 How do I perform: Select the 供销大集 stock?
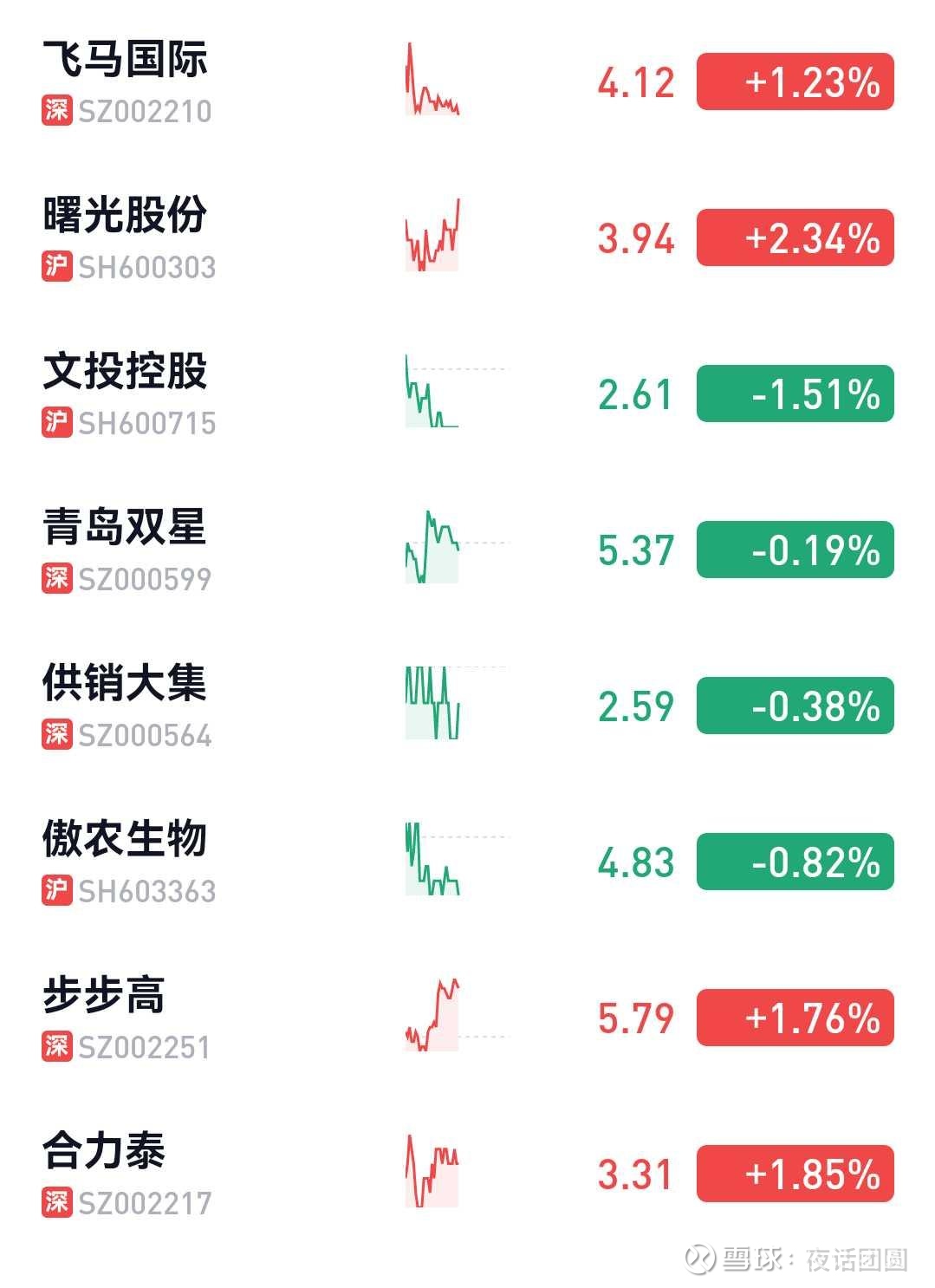pyautogui.click(x=126, y=685)
